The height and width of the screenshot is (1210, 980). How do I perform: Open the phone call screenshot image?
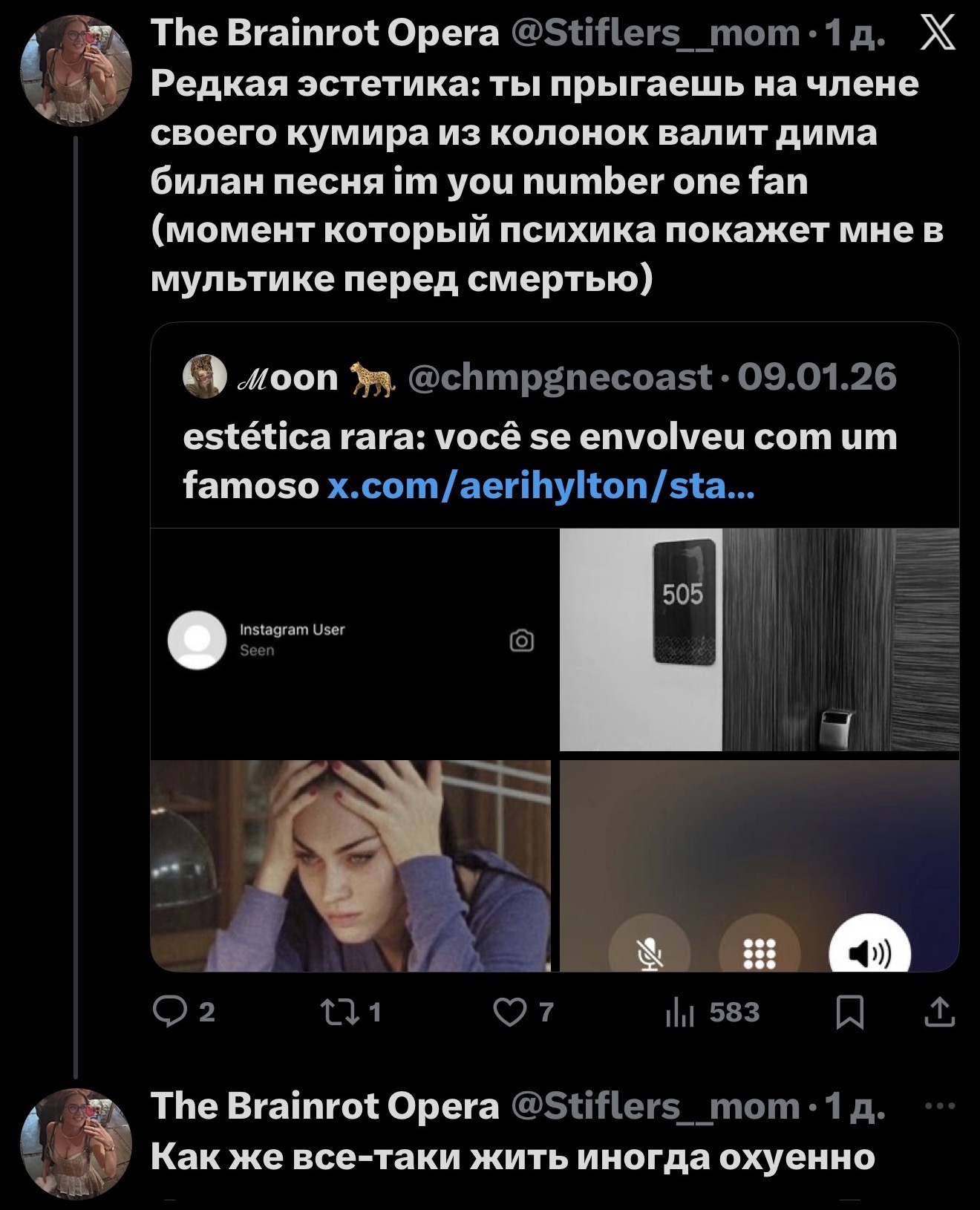[759, 866]
